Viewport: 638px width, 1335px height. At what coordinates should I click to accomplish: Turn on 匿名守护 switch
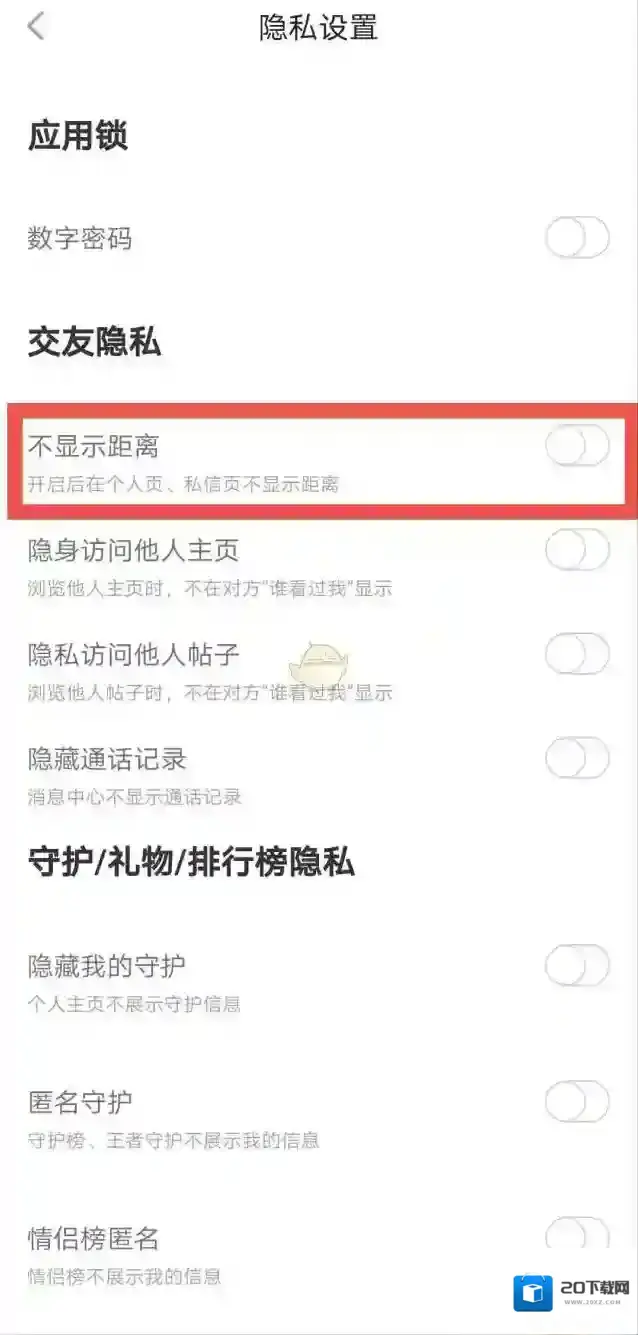click(577, 1102)
